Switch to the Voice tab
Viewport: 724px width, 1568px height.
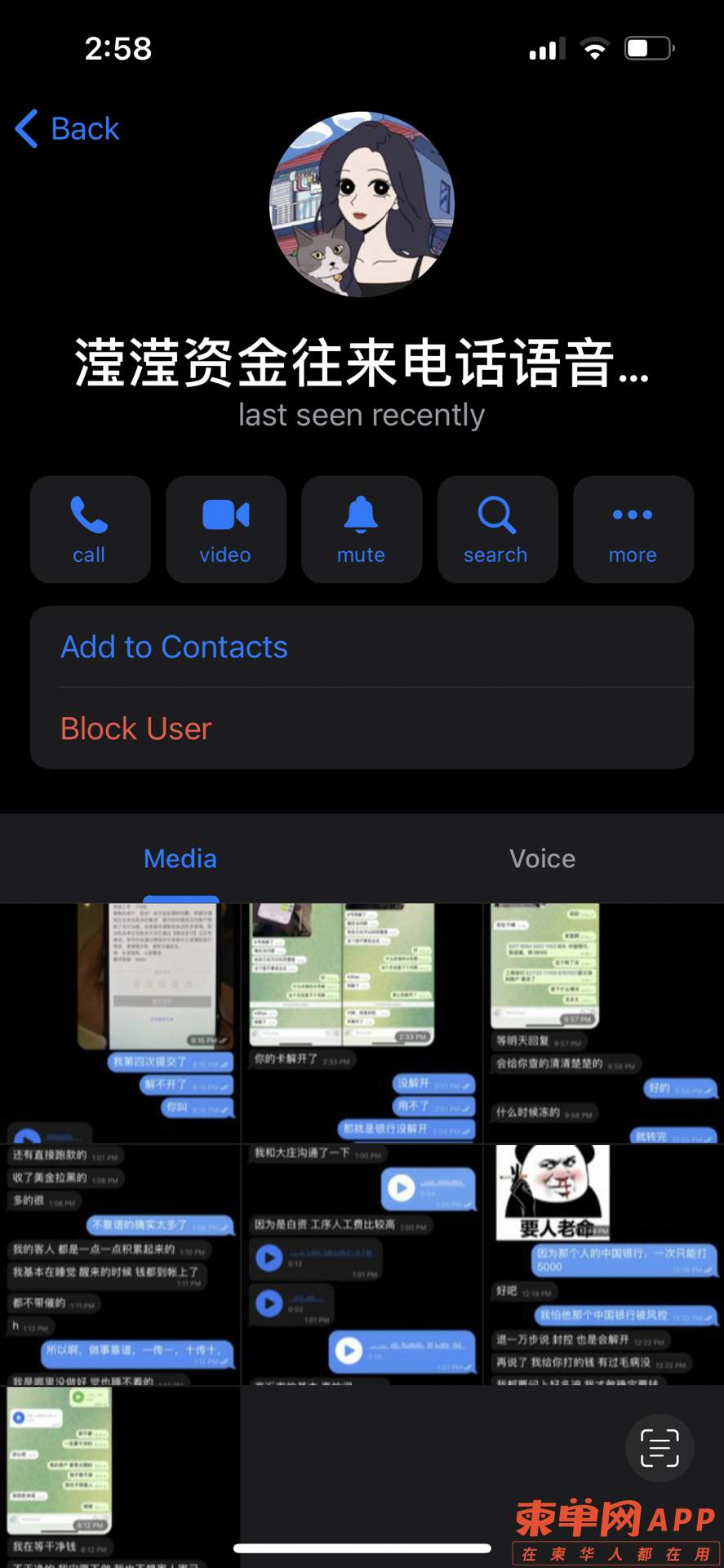click(x=542, y=859)
